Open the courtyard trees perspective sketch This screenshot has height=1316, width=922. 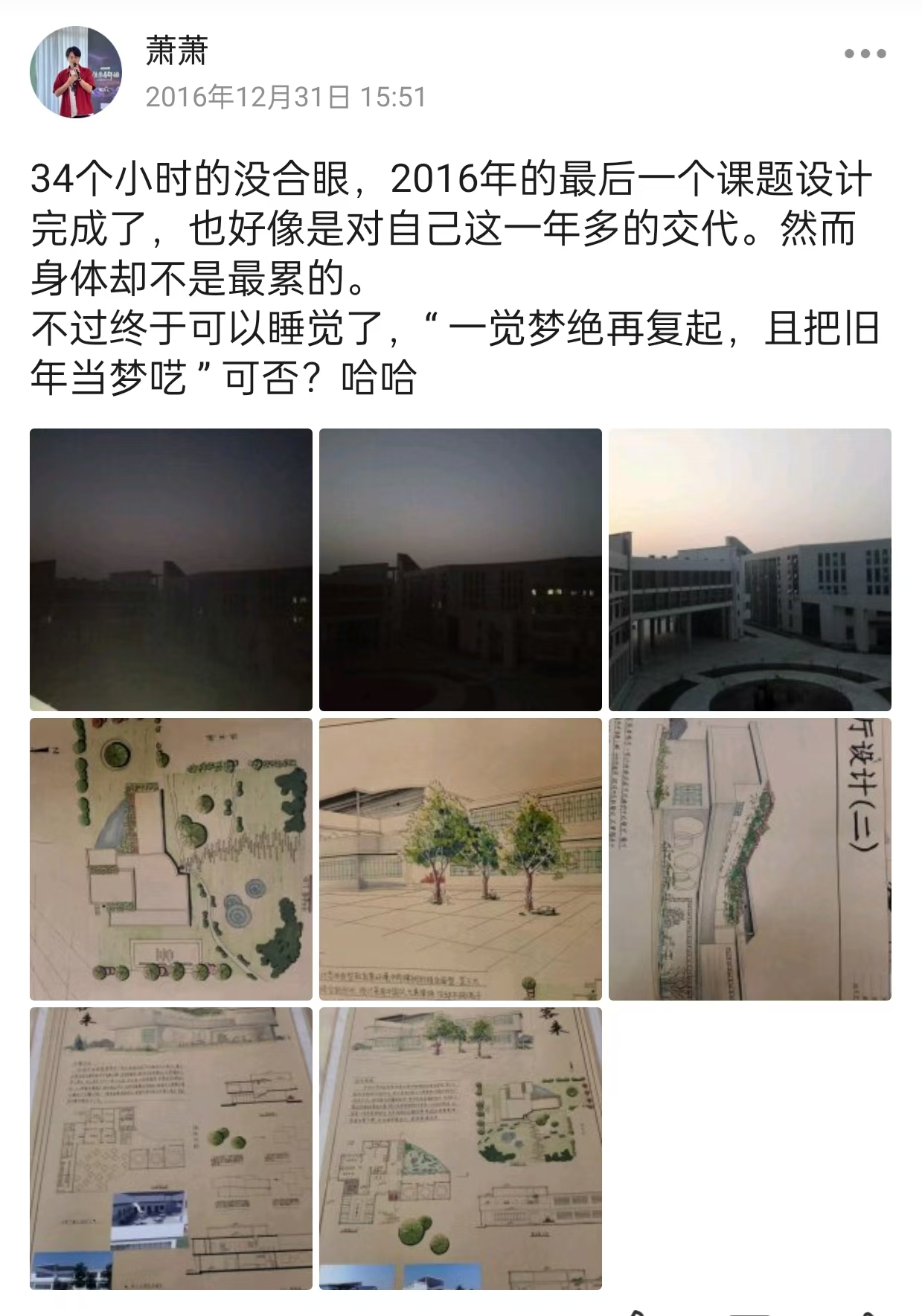[460, 858]
